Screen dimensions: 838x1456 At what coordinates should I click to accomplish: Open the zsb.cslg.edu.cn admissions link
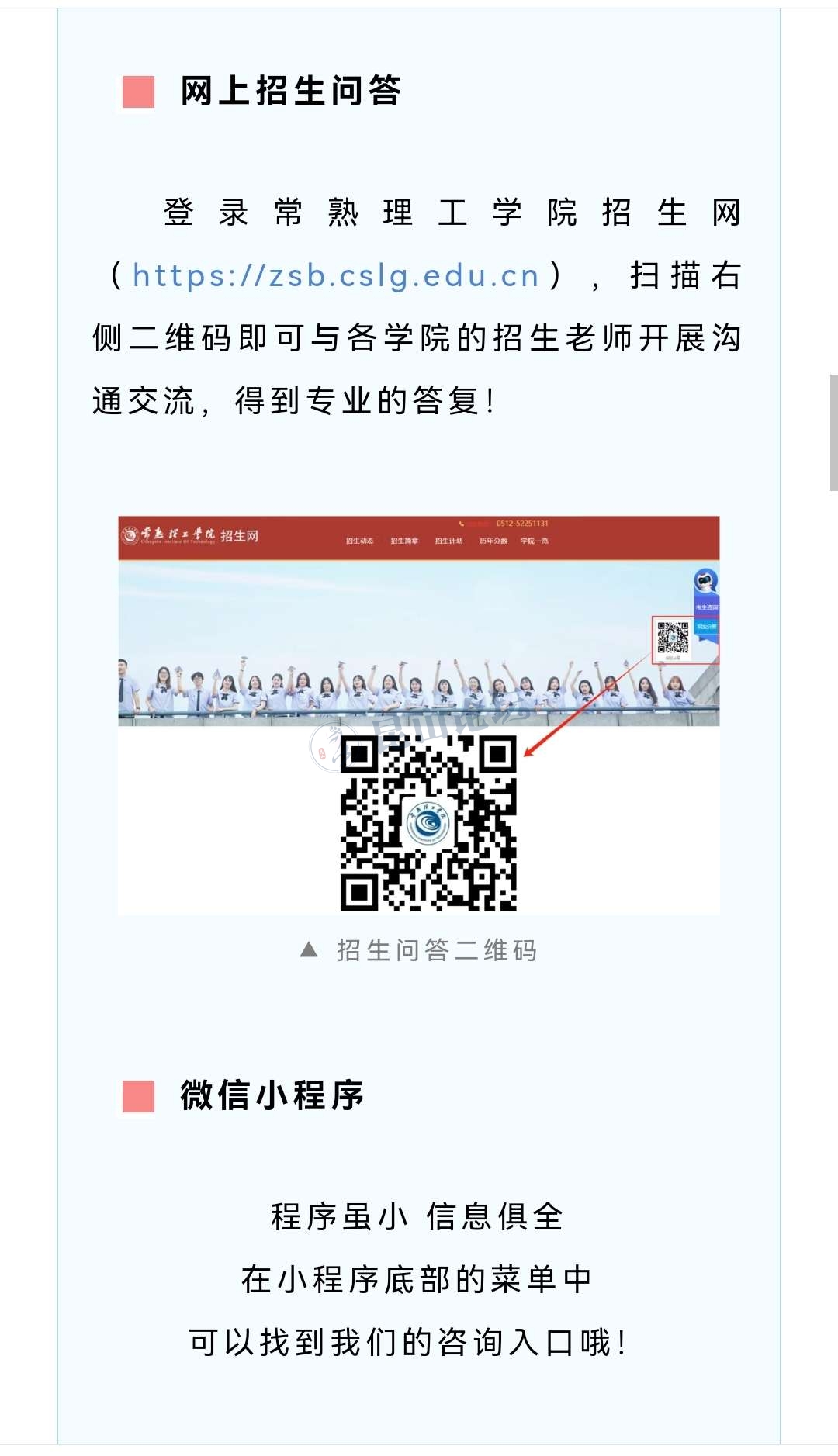coord(335,276)
